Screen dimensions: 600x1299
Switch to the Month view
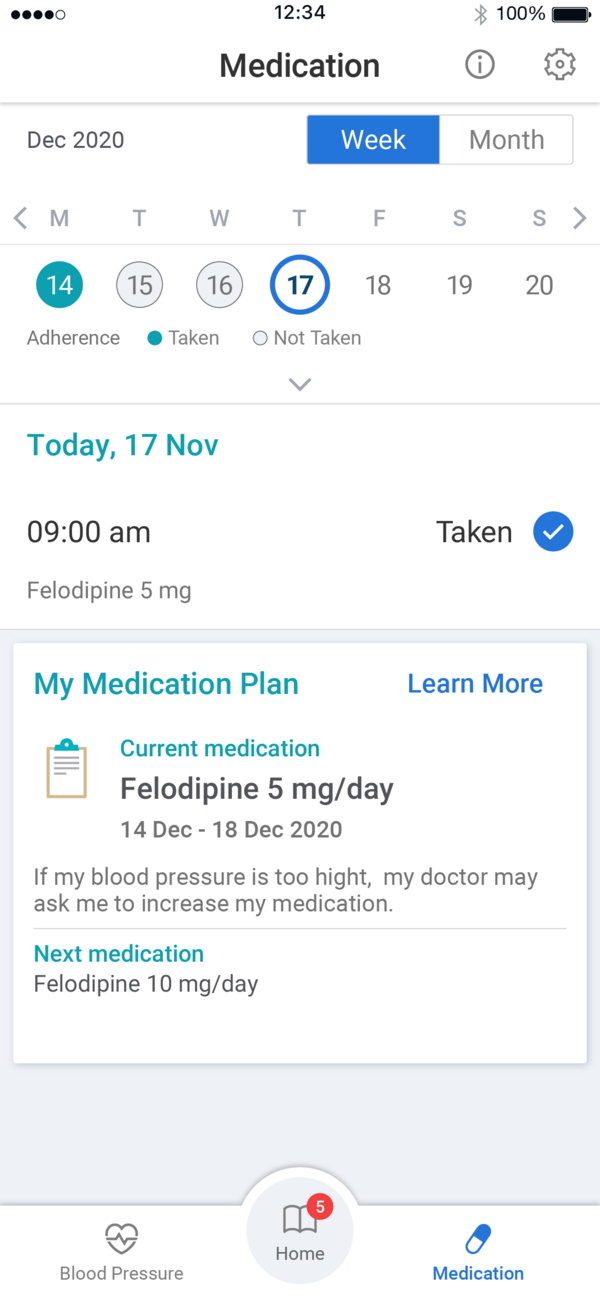coord(506,140)
